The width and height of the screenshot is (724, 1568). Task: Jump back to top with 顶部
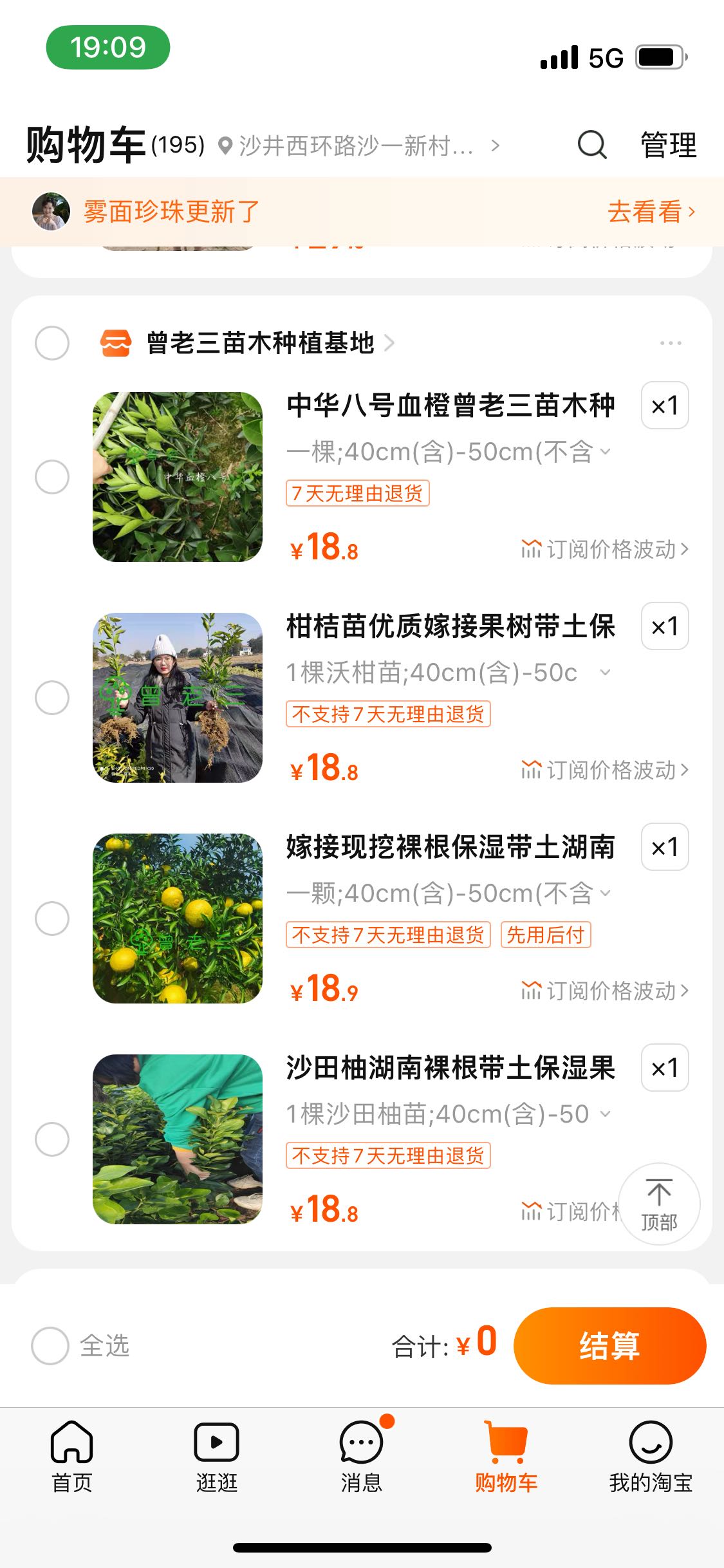(x=659, y=1204)
